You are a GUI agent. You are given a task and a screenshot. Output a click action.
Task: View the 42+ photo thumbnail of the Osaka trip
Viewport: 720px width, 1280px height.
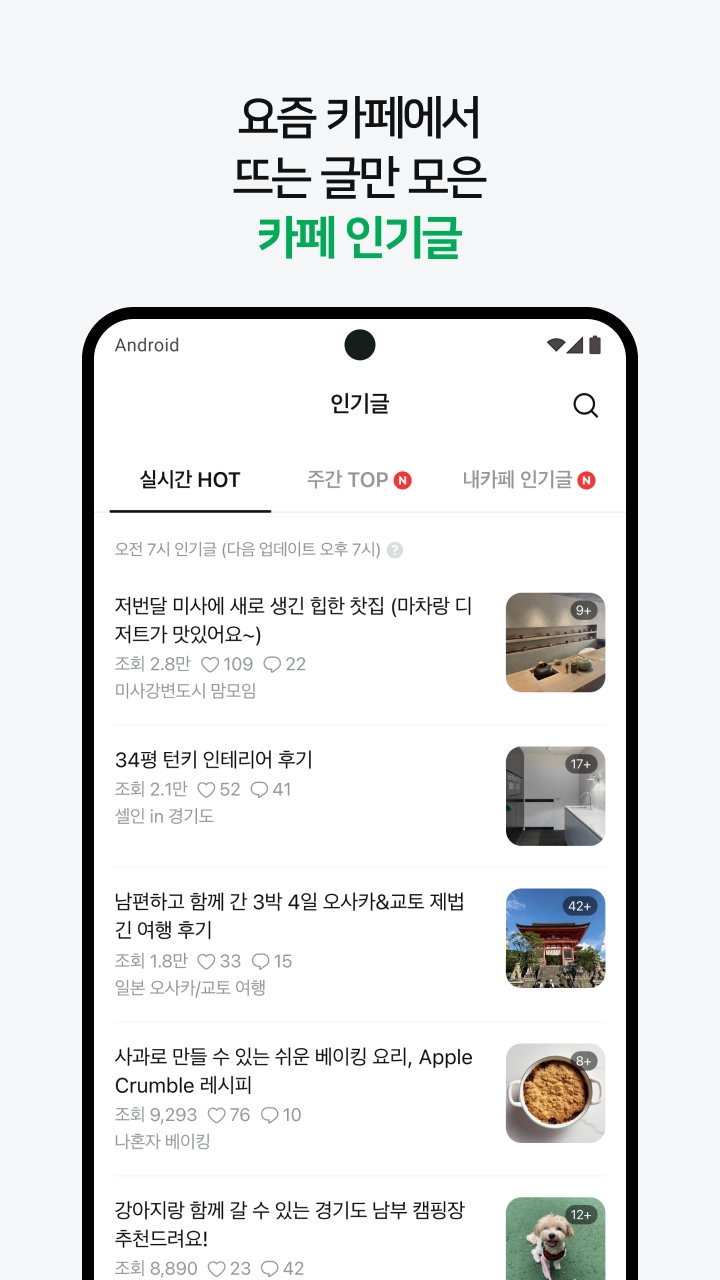[555, 937]
